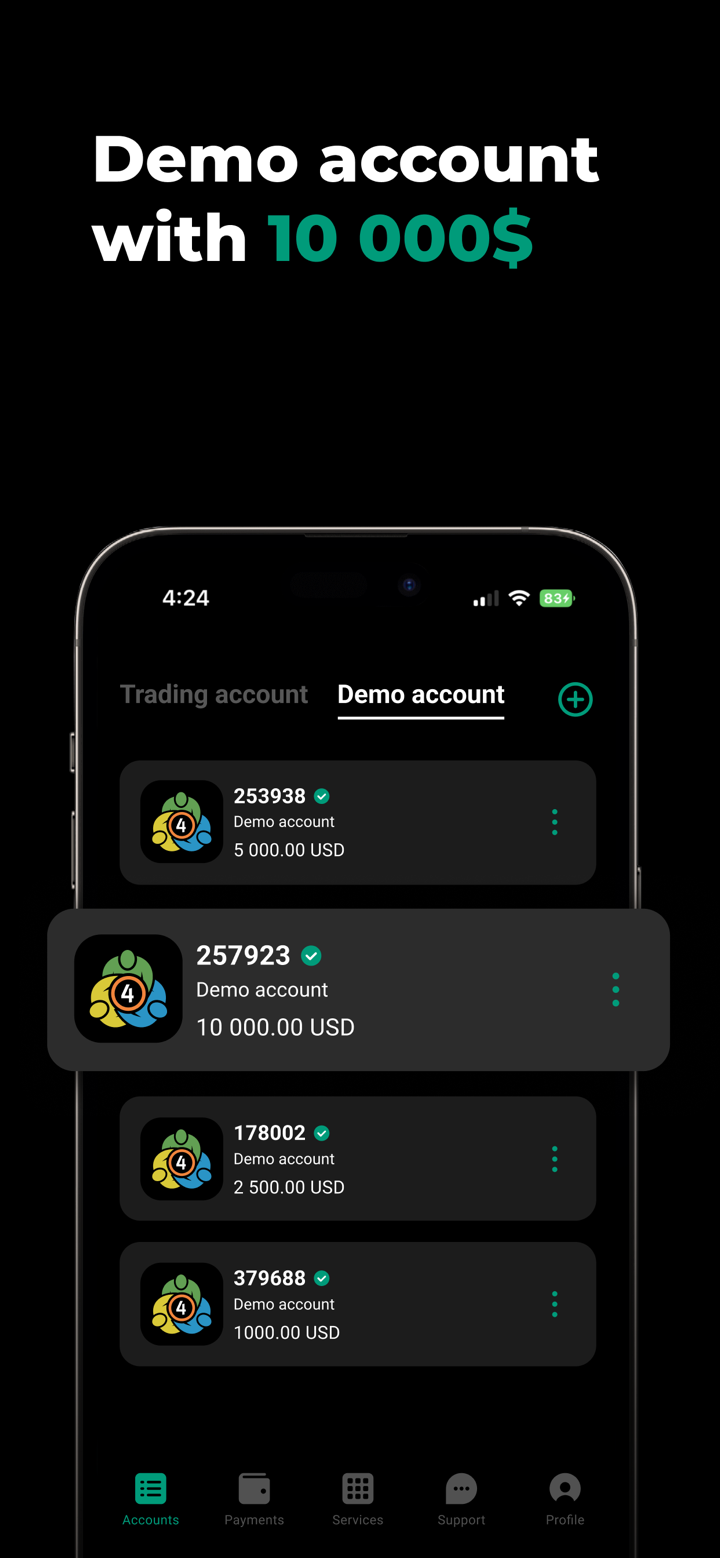The height and width of the screenshot is (1558, 720).
Task: Click the verified badge next to account 257923
Action: tap(311, 956)
